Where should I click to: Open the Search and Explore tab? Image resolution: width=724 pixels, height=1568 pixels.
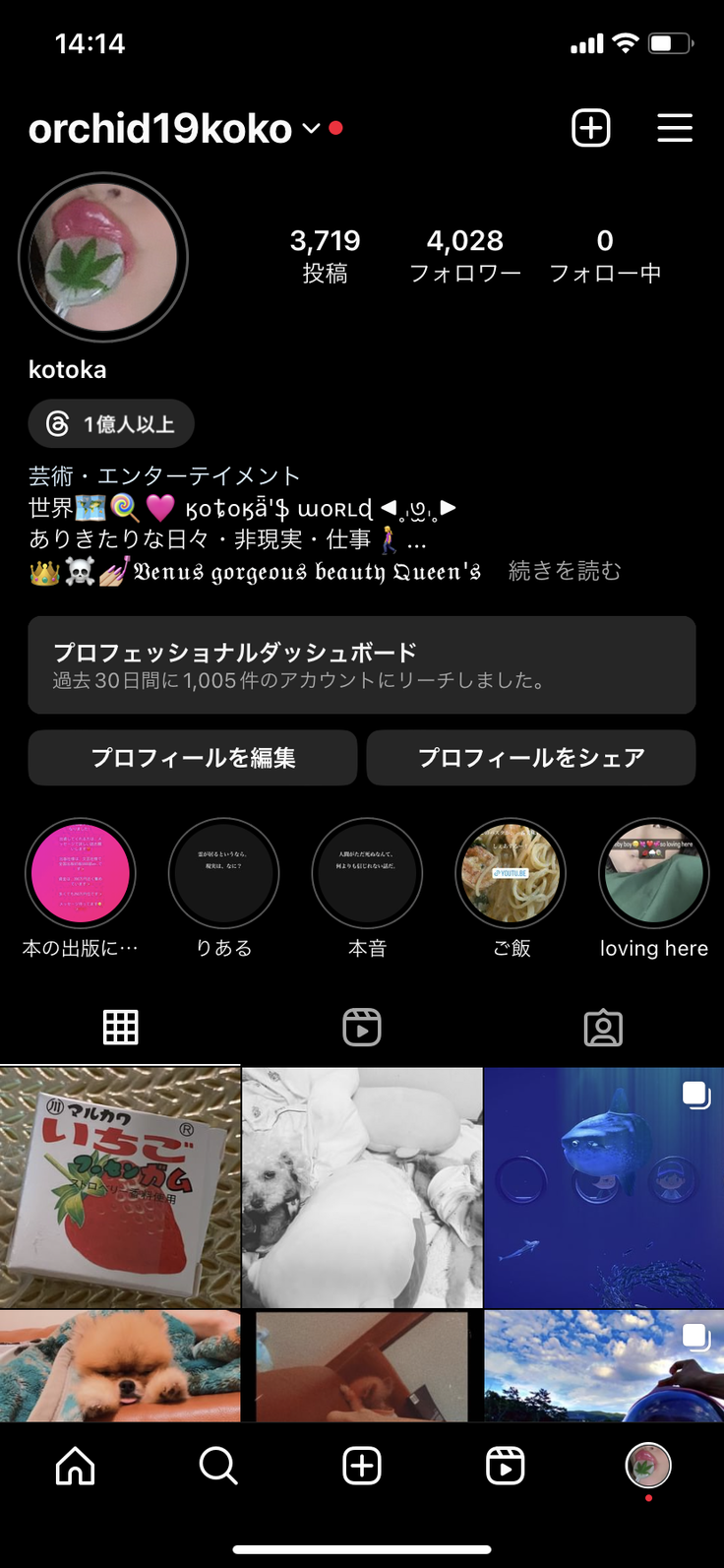tap(218, 1467)
